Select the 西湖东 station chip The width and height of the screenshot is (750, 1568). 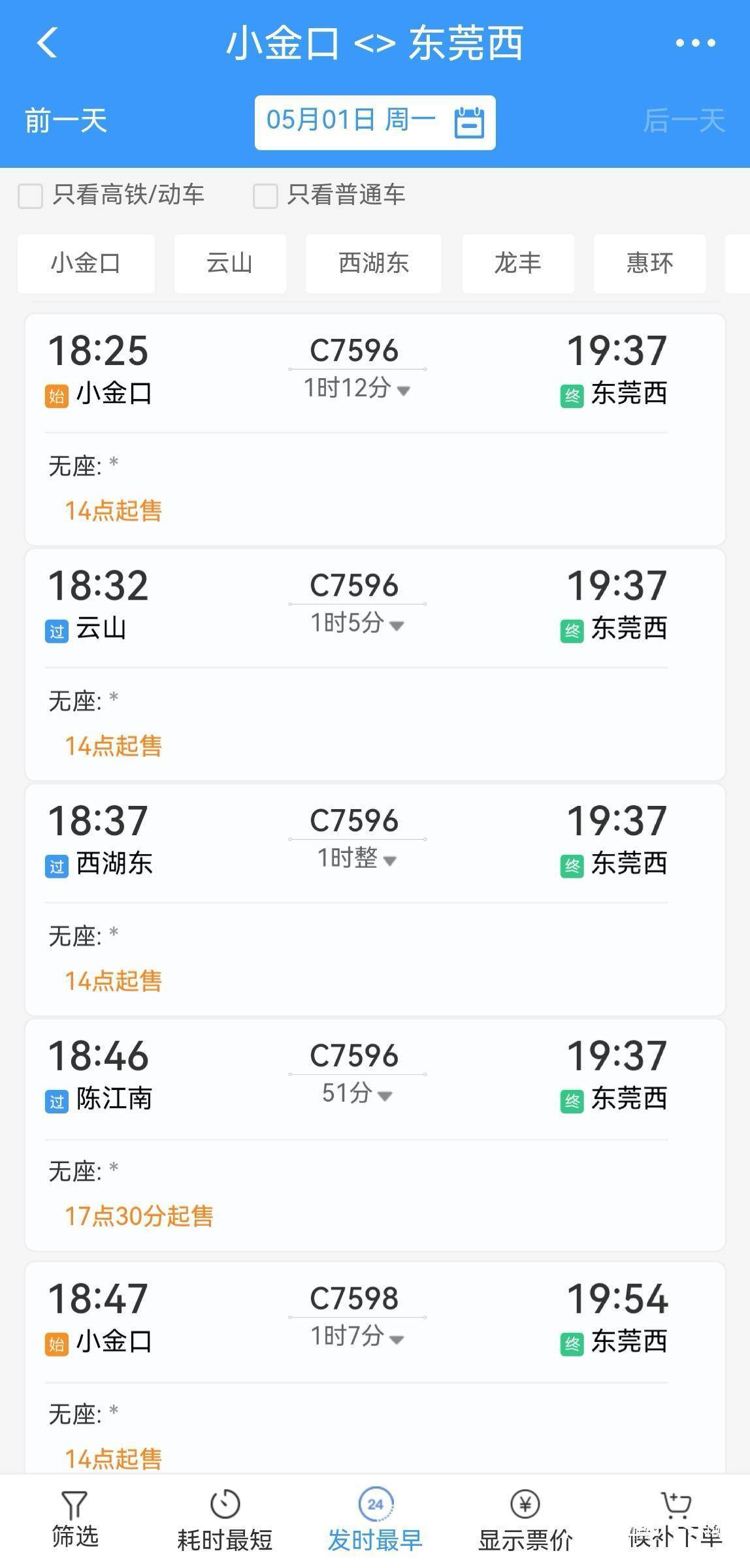pos(373,263)
